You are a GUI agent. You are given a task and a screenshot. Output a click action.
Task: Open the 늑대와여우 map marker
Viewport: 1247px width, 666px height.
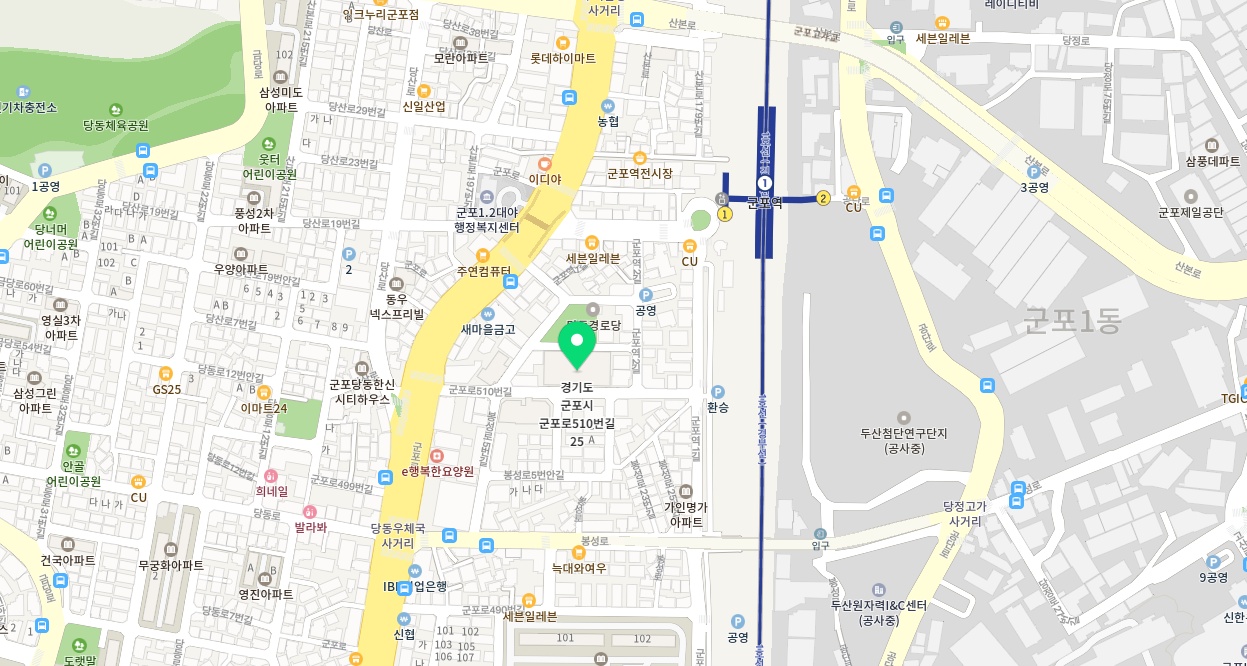coord(578,552)
